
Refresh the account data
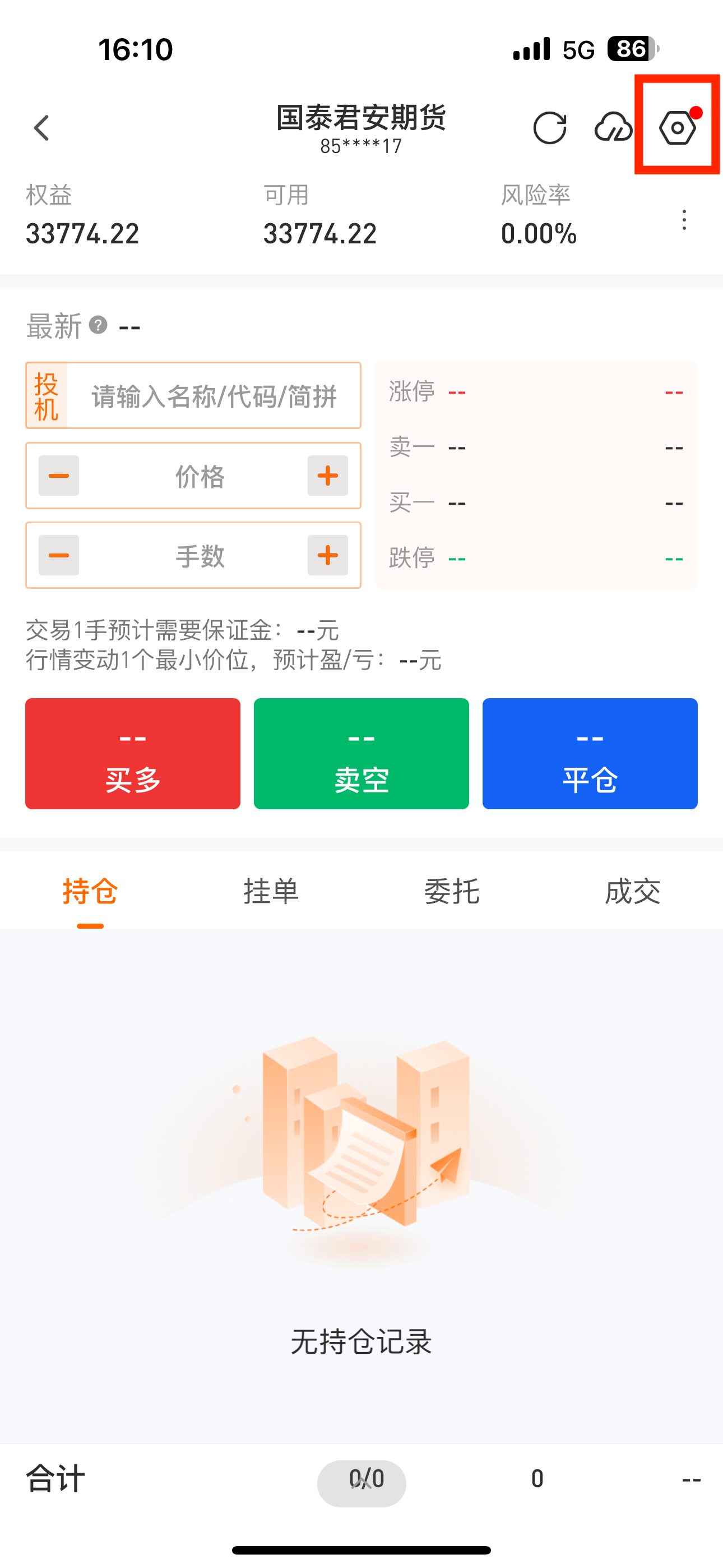tap(550, 128)
